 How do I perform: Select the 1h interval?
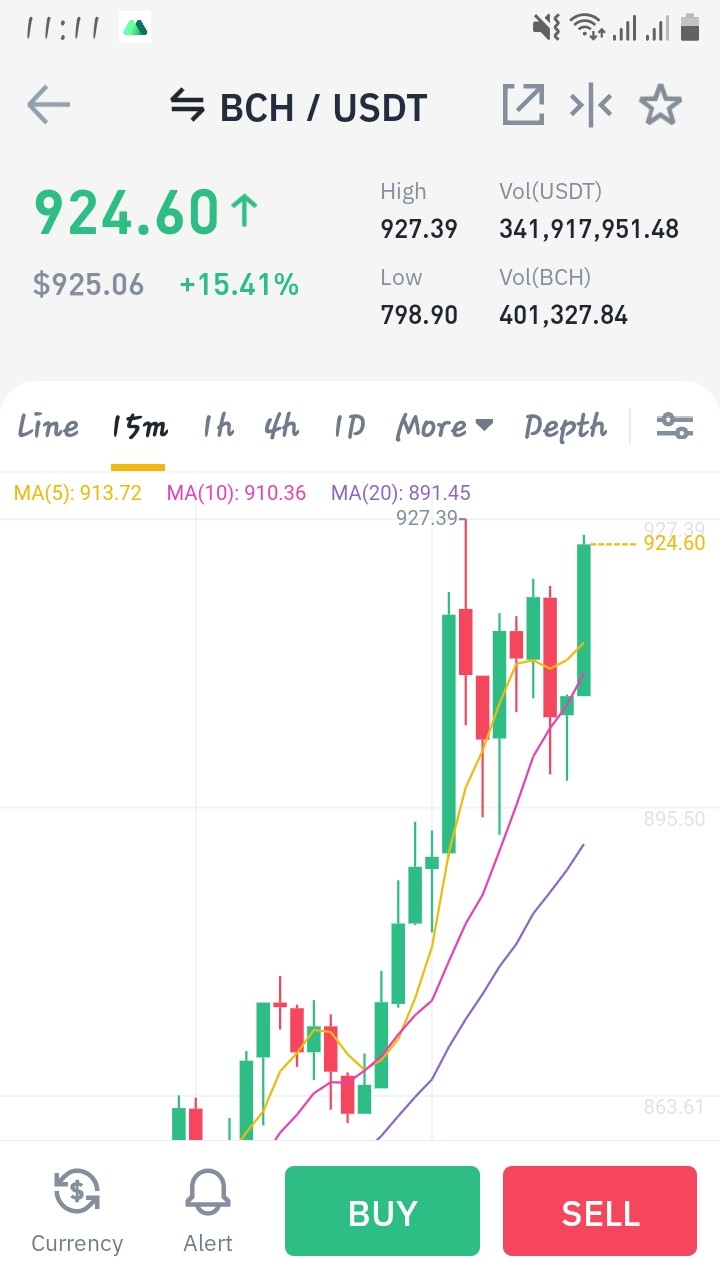217,427
